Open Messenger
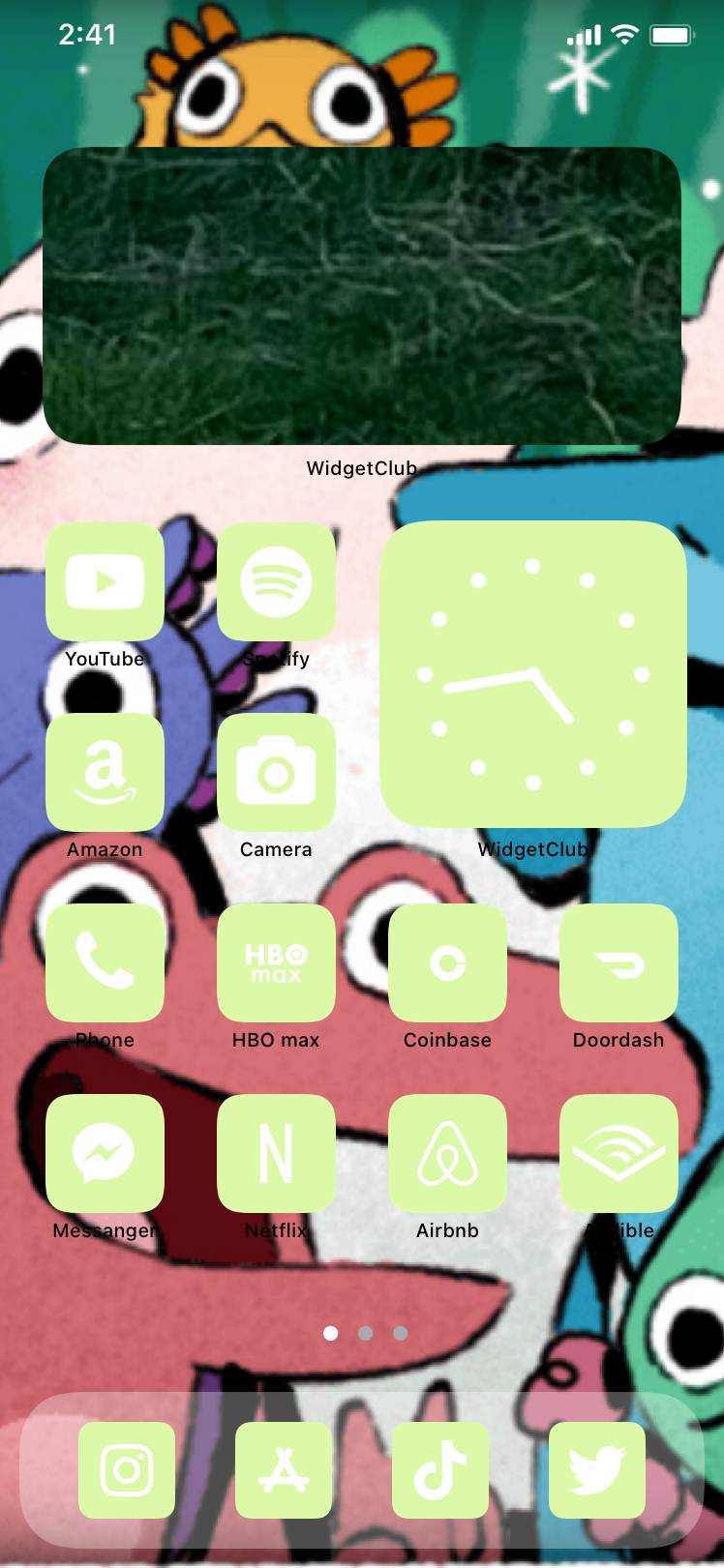Image resolution: width=724 pixels, height=1568 pixels. 105,1153
